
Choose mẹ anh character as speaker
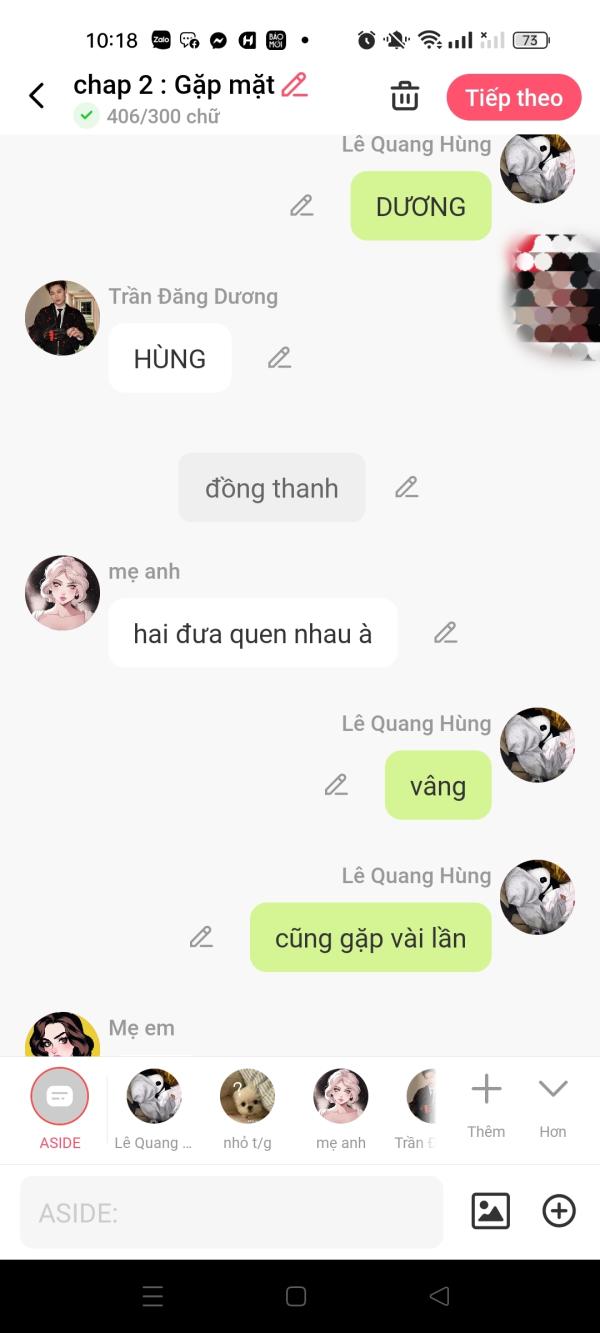pos(341,1108)
